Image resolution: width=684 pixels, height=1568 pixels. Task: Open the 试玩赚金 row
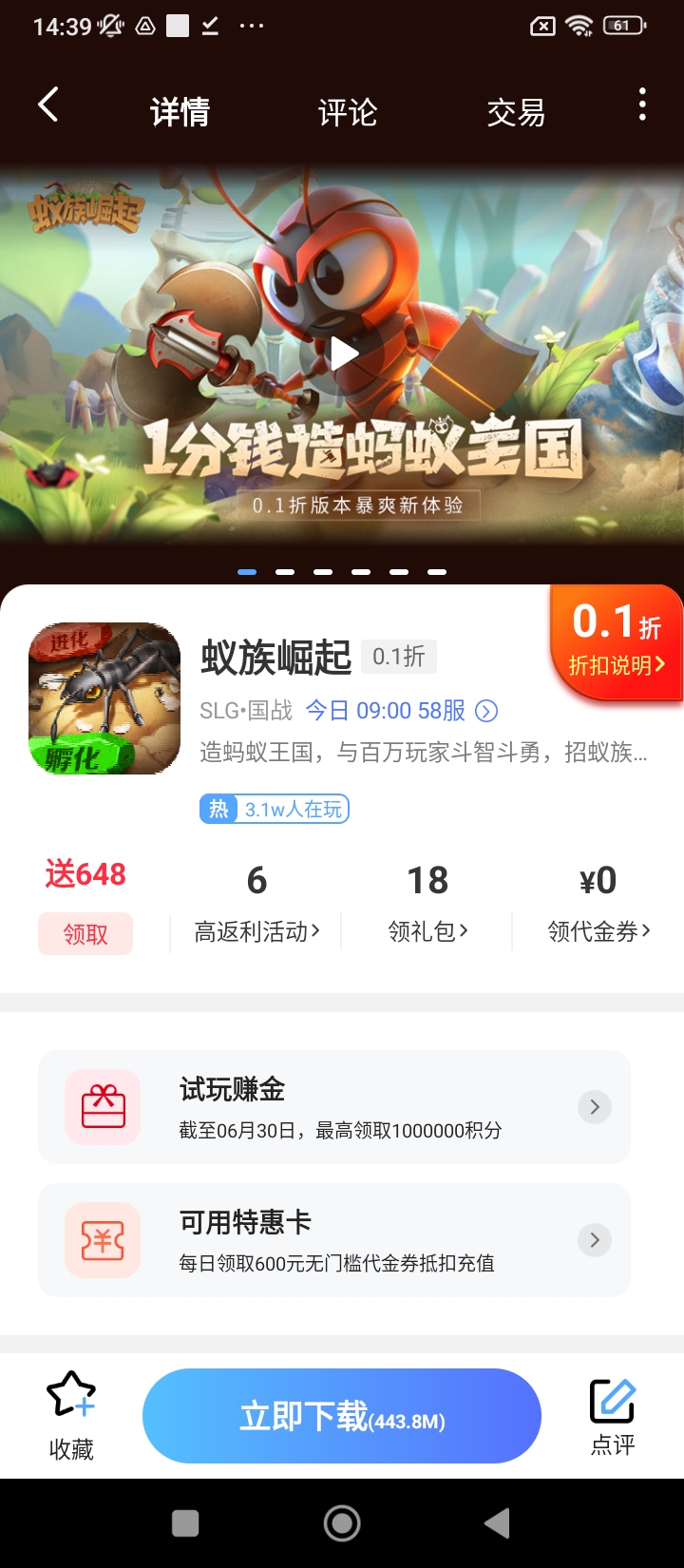point(334,1107)
